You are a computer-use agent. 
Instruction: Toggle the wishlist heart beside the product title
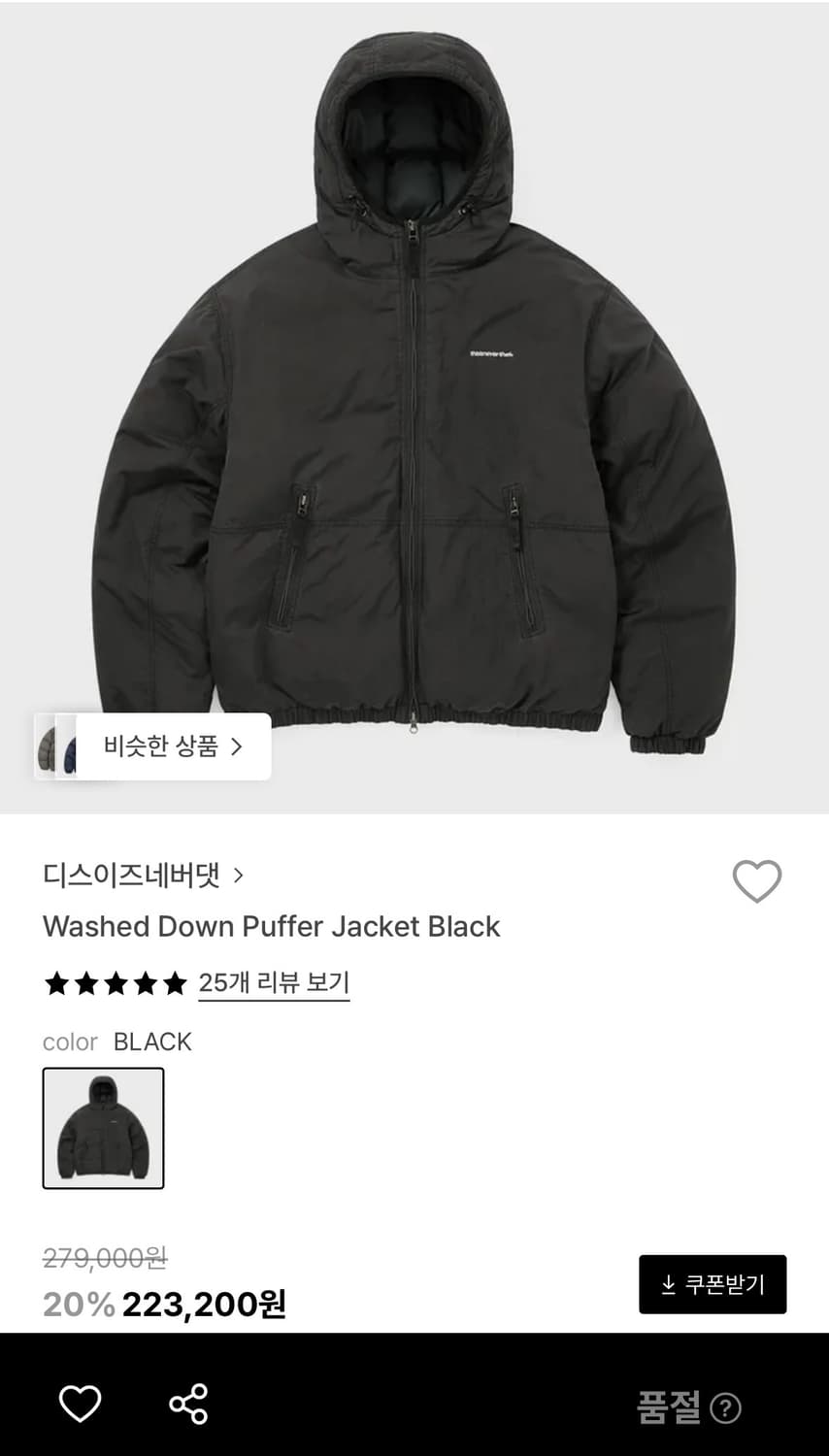point(756,879)
